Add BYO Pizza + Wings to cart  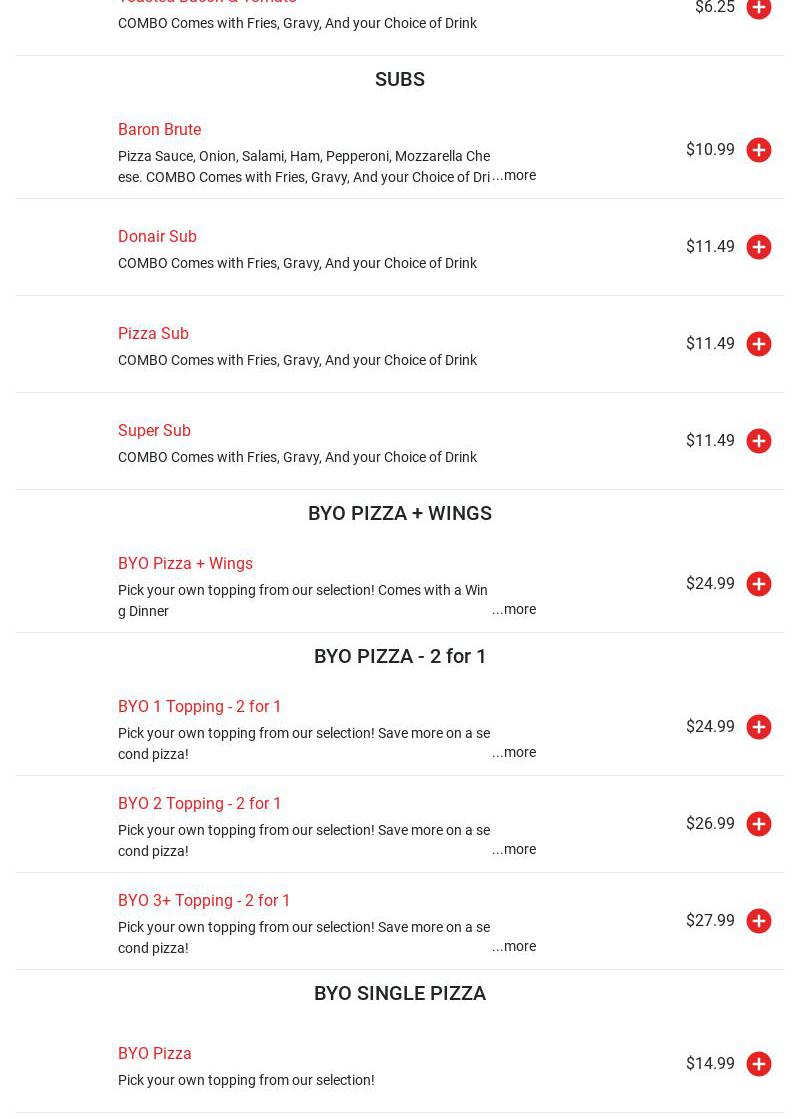759,584
